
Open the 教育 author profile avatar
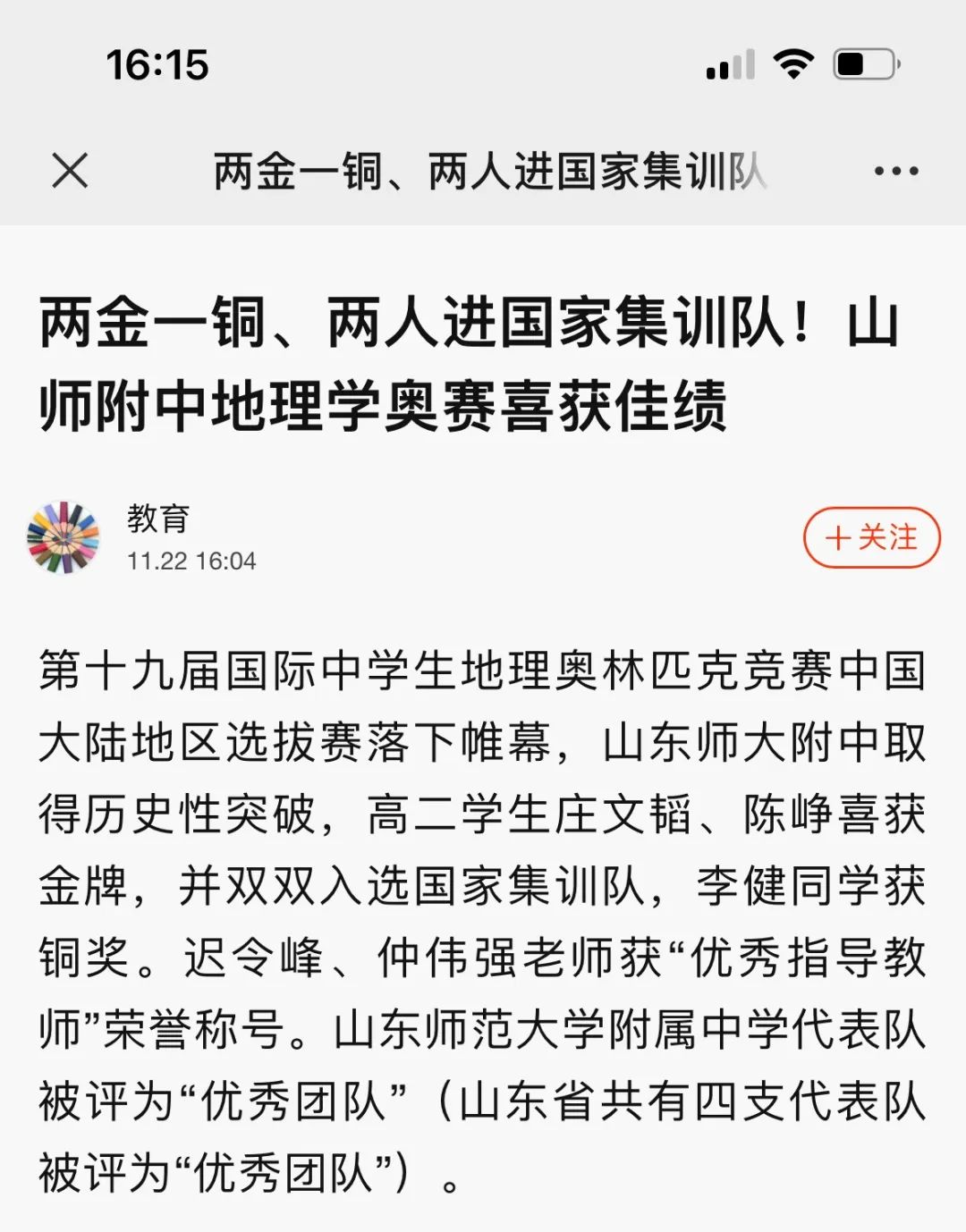pyautogui.click(x=64, y=537)
